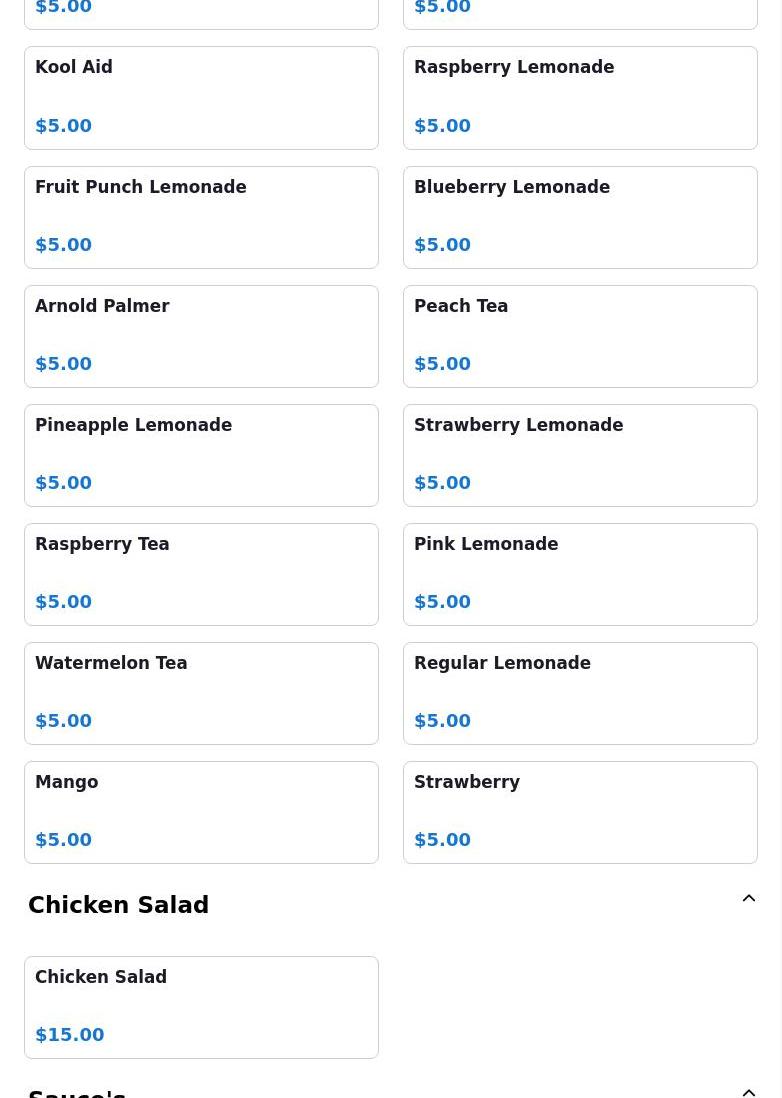
Task: Pick the Arnold Palmer drink
Action: [x=201, y=336]
